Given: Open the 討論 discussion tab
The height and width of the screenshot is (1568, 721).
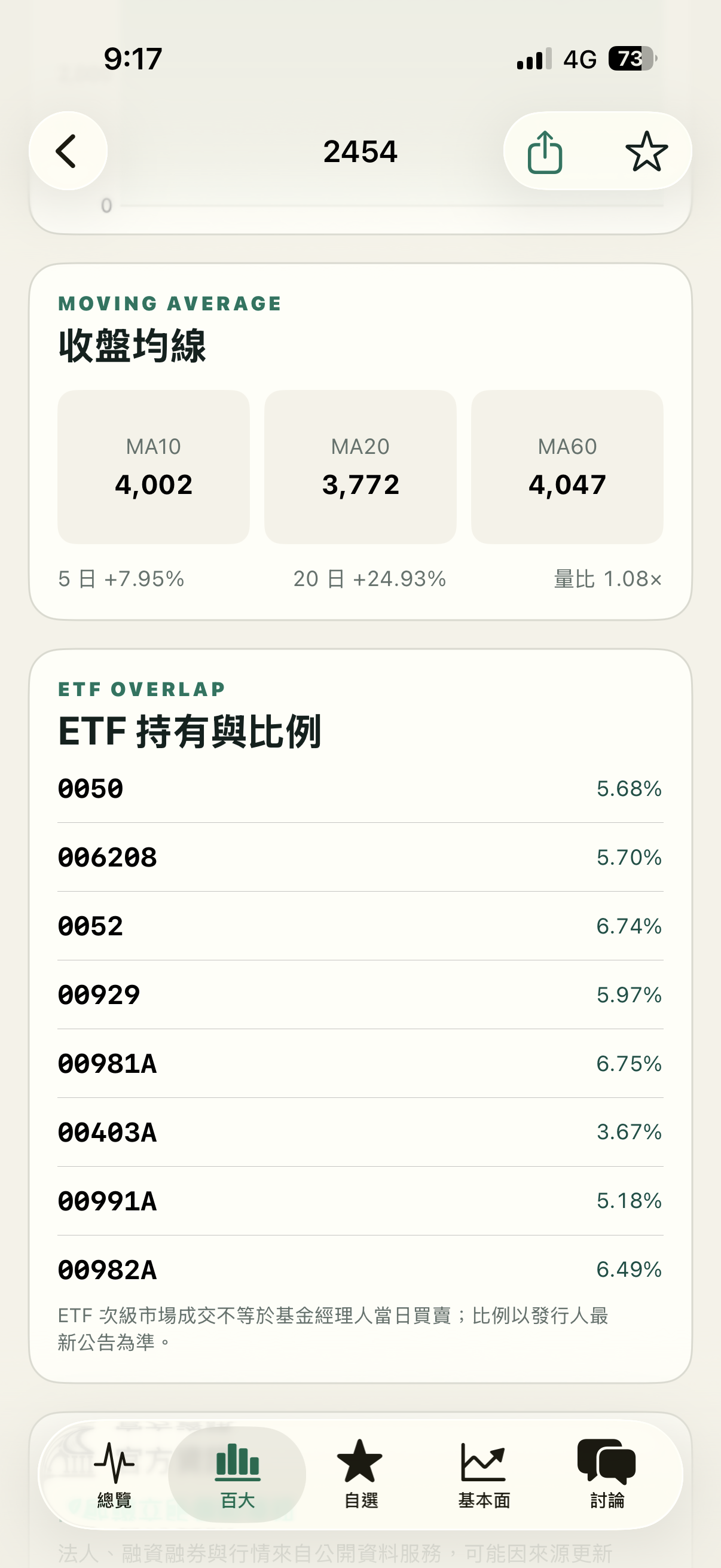Looking at the screenshot, I should (x=607, y=1475).
